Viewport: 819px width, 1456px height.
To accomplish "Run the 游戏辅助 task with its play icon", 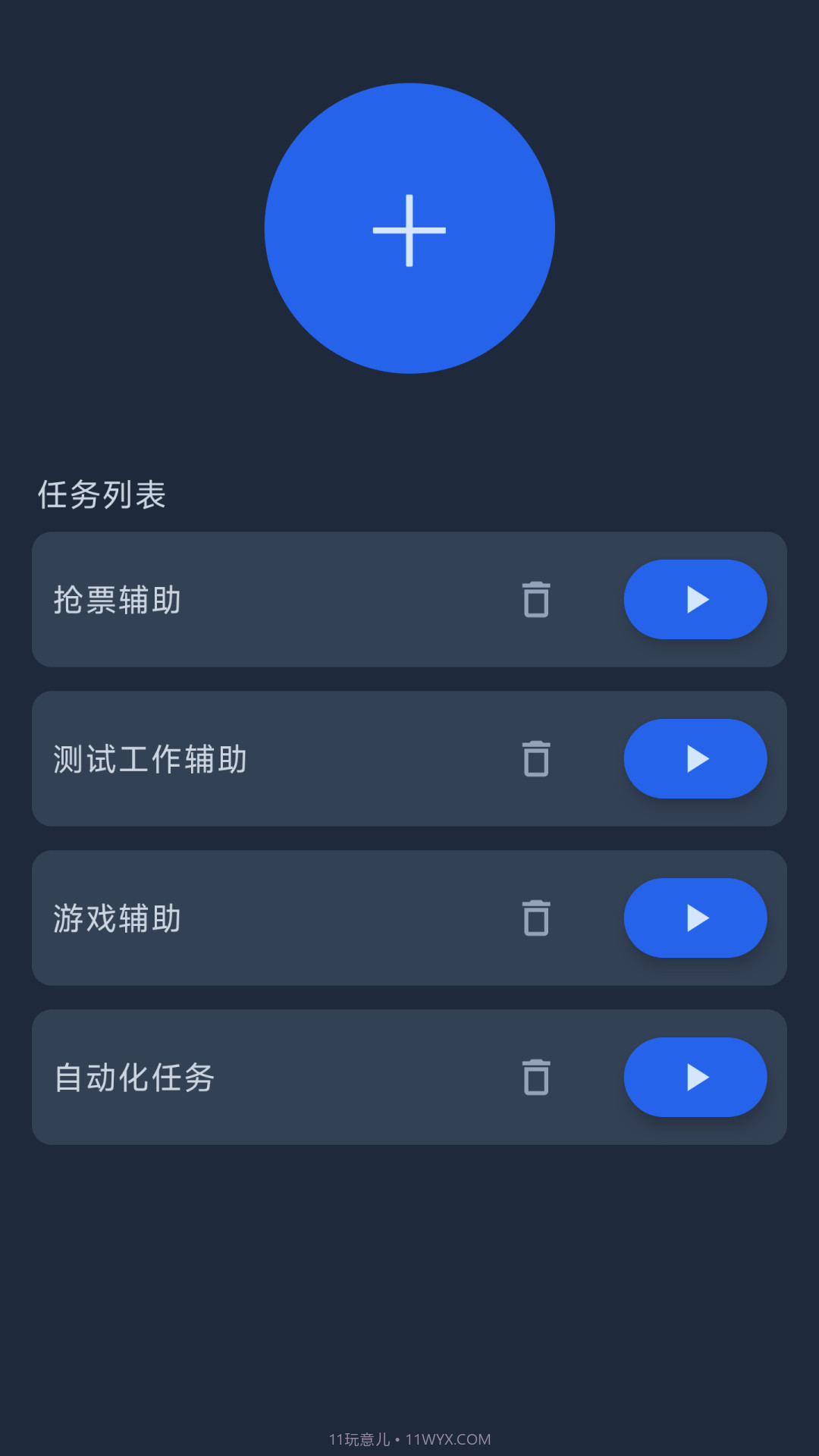I will click(x=695, y=918).
